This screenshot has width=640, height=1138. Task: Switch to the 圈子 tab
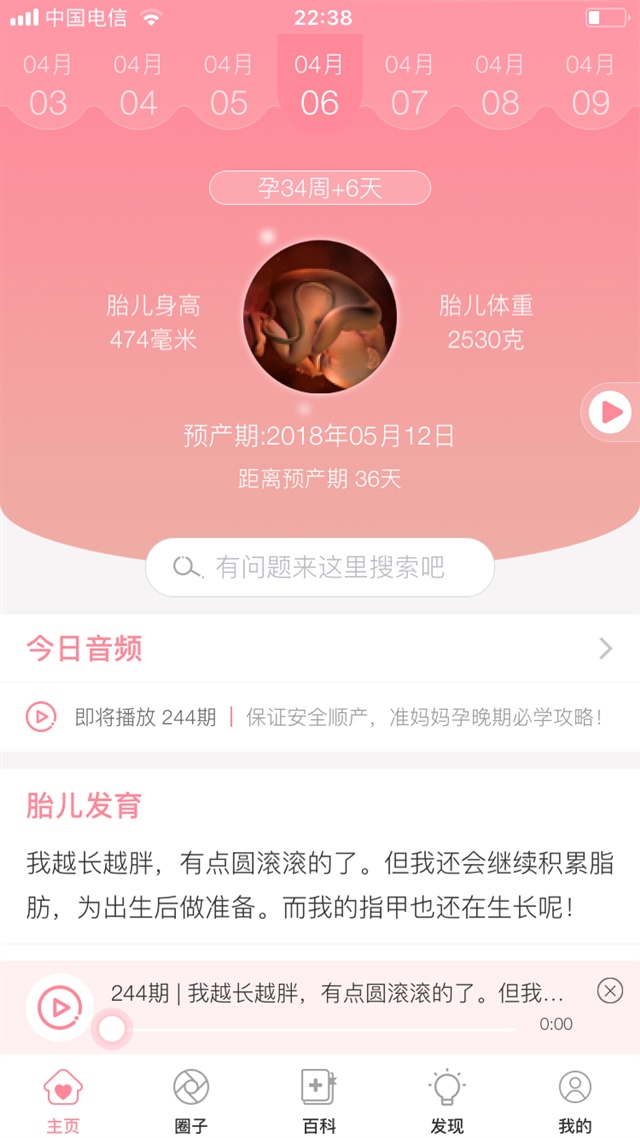tap(192, 1100)
